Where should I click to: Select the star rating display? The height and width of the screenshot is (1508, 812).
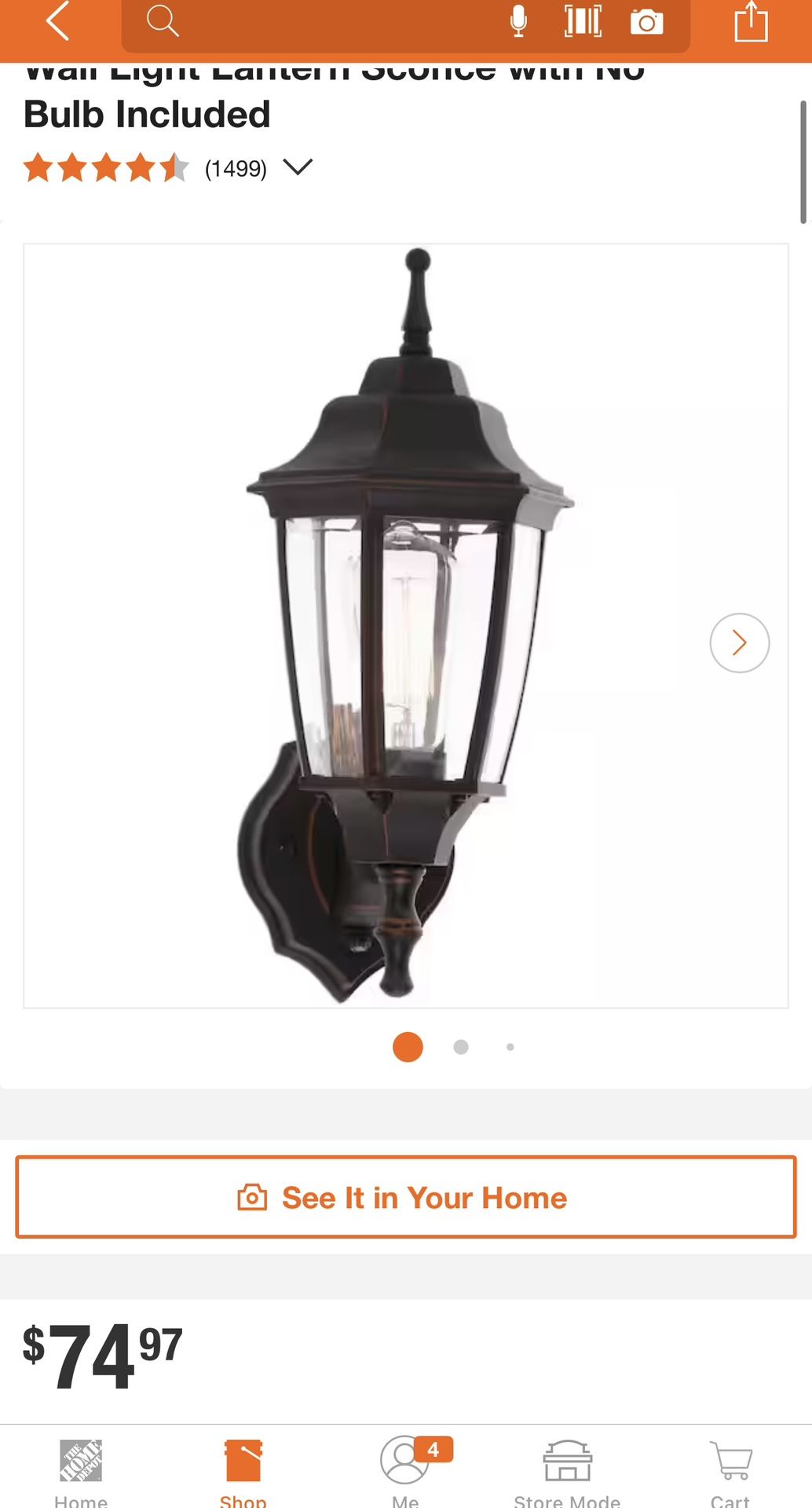(x=105, y=167)
